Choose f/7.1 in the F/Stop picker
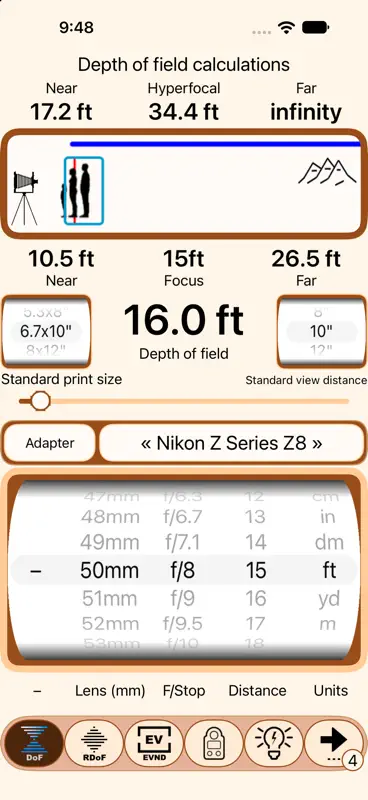 coord(182,542)
